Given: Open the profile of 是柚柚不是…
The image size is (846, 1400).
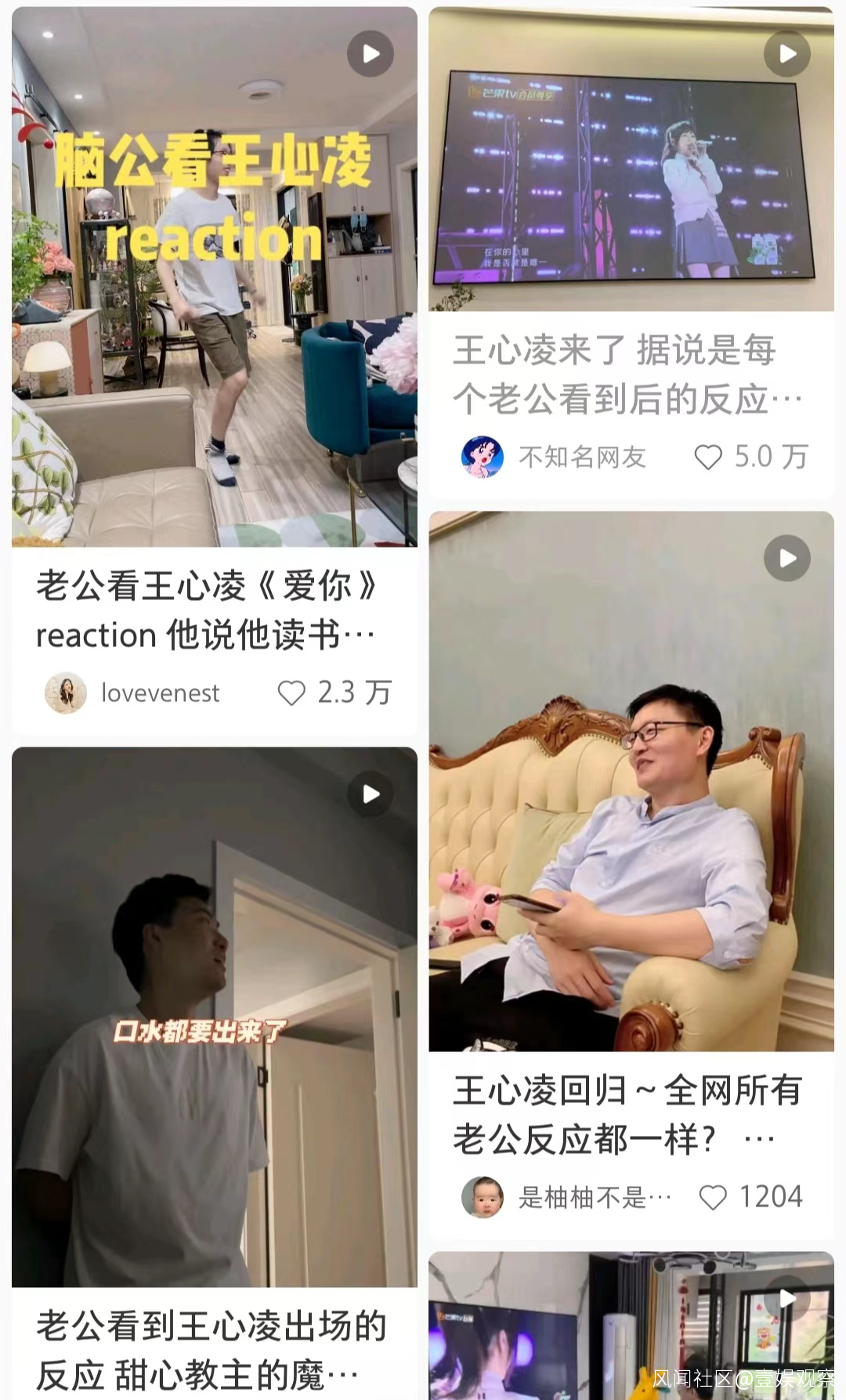Looking at the screenshot, I should pos(483,1197).
